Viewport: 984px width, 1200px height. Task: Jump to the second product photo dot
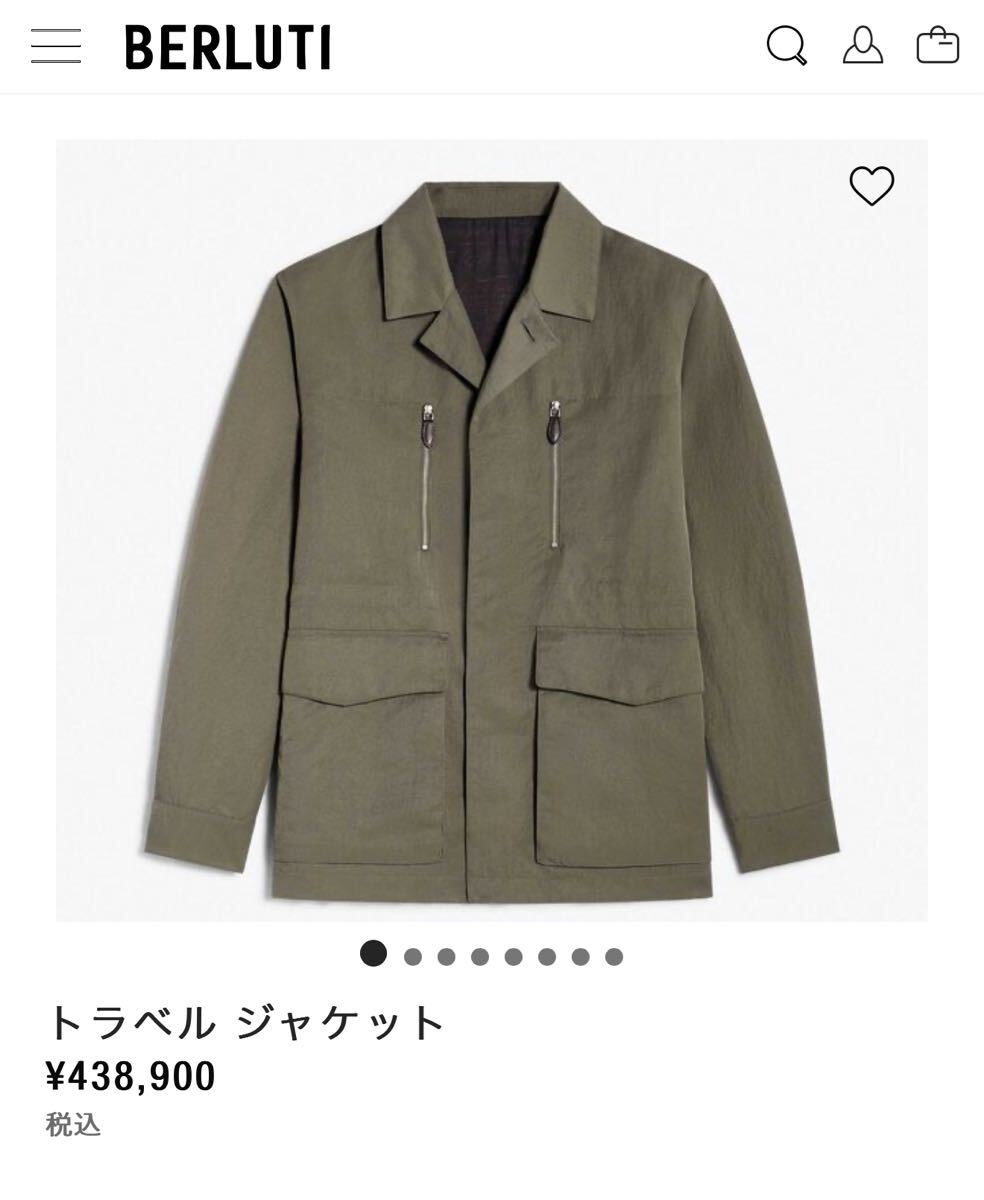413,957
